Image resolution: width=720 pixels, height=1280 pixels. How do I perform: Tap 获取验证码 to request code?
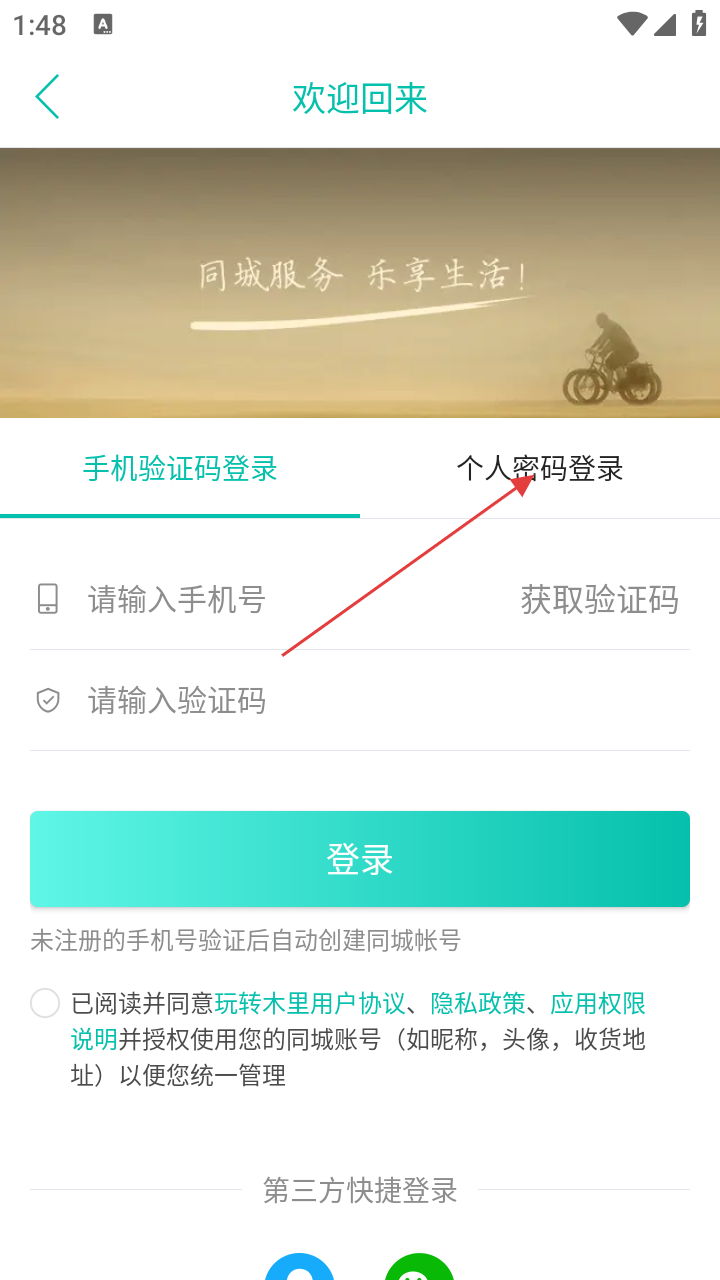tap(599, 600)
